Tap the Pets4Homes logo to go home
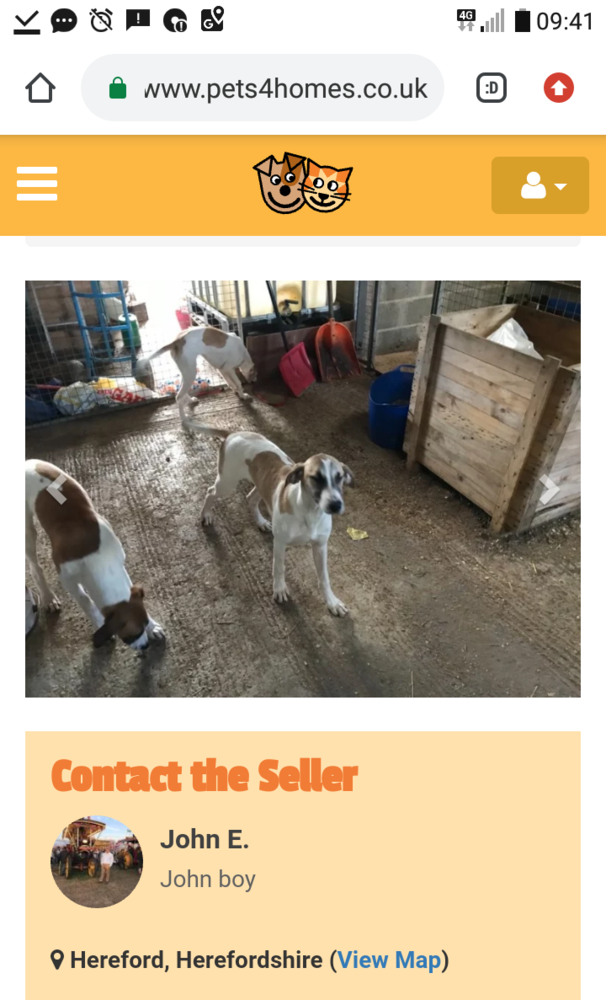 [x=303, y=183]
